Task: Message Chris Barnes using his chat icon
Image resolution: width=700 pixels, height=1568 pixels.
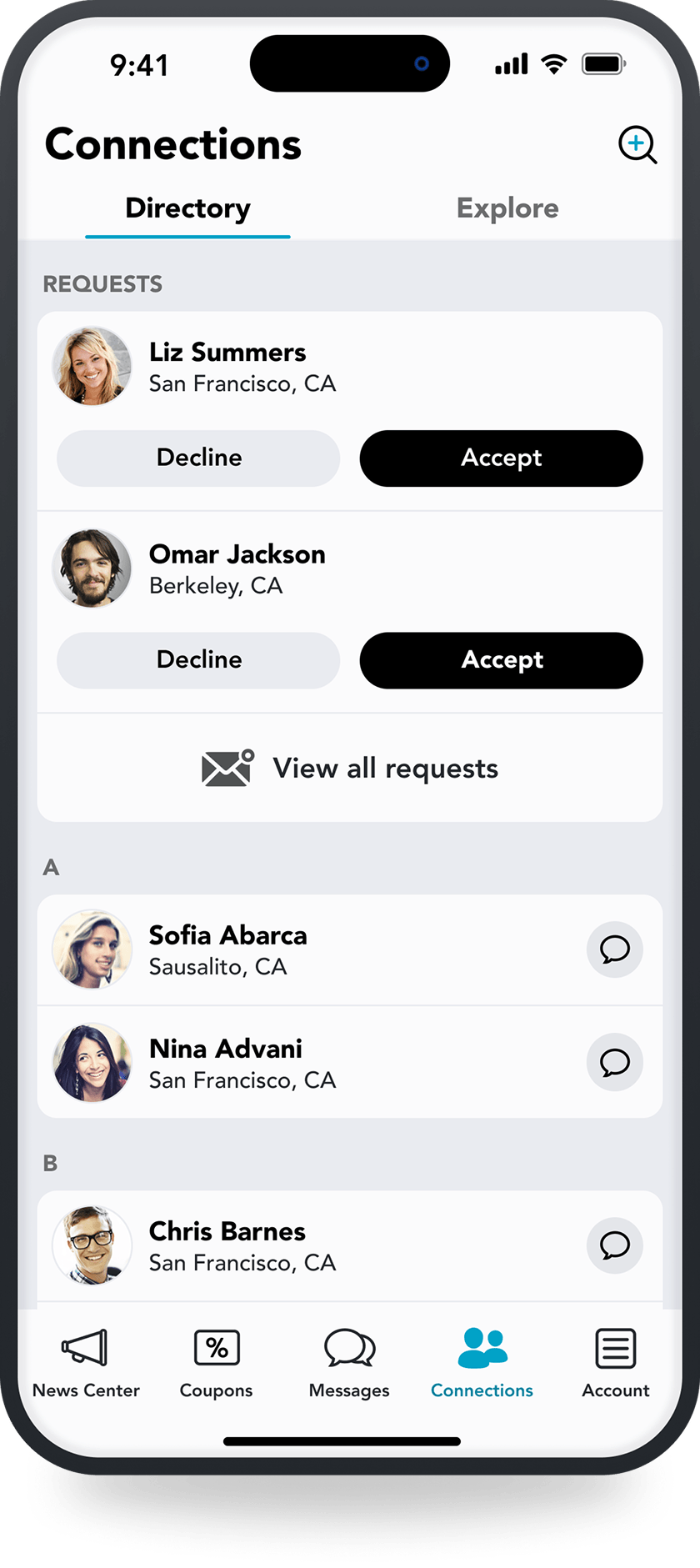Action: (614, 1245)
